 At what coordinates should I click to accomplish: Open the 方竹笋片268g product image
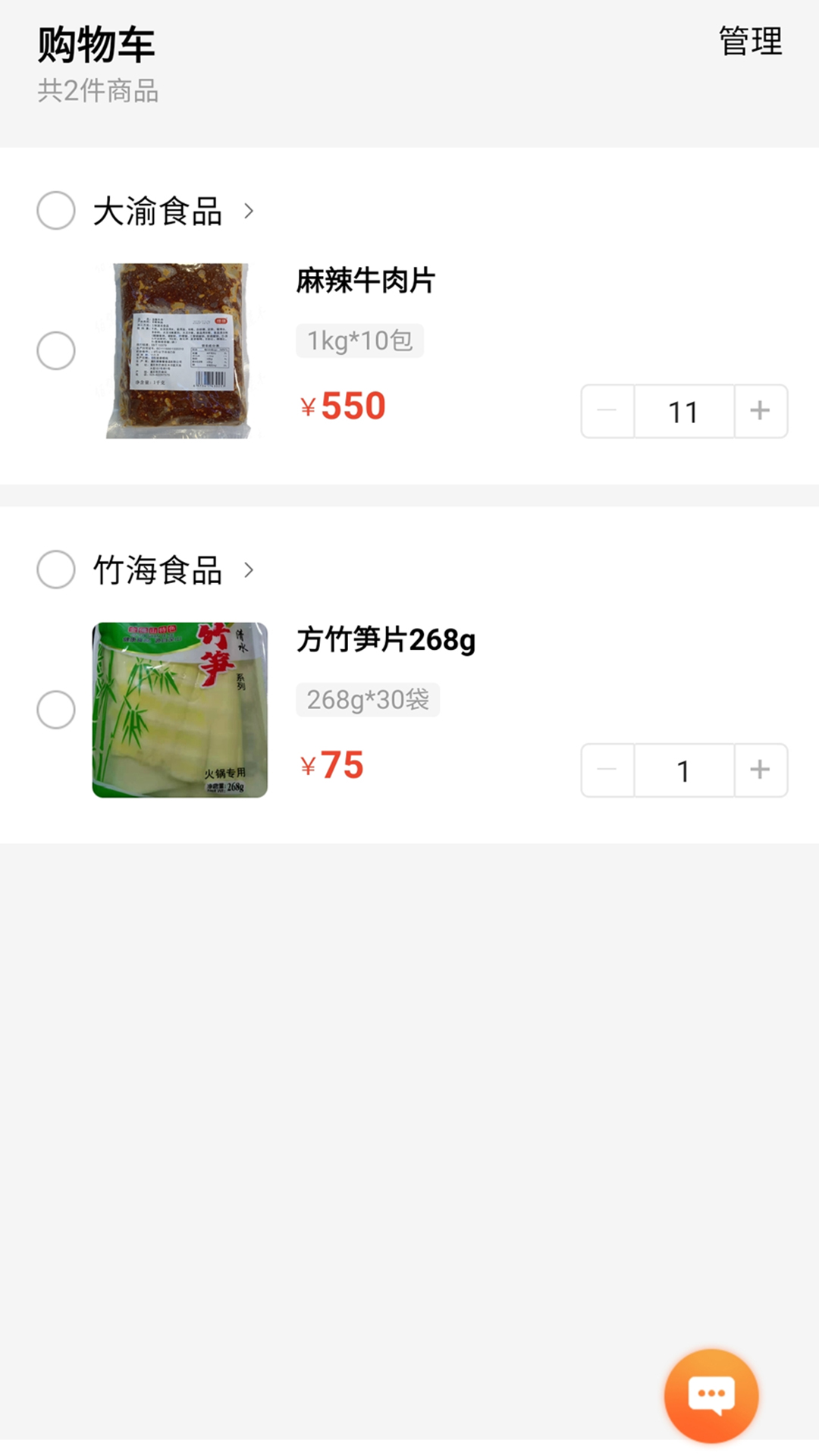coord(180,710)
